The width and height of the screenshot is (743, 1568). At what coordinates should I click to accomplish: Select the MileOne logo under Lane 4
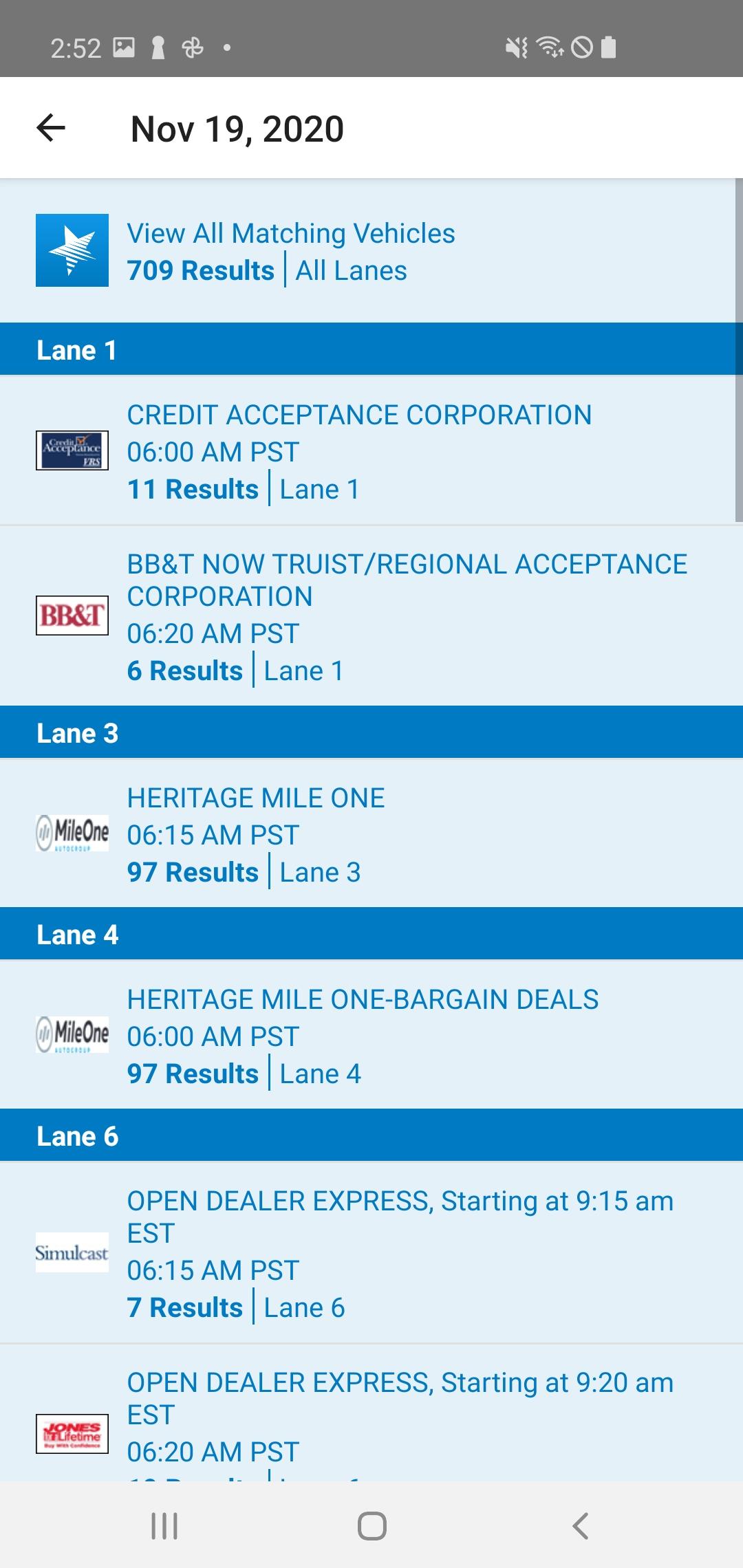pyautogui.click(x=72, y=1035)
